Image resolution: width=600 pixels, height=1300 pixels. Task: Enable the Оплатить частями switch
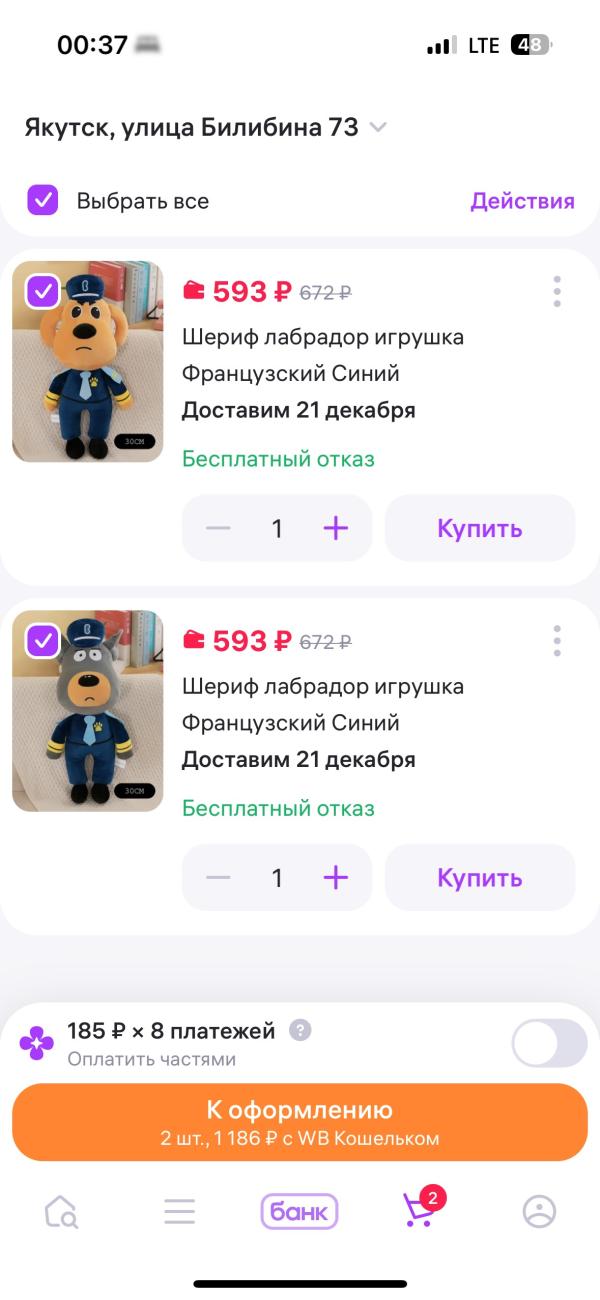[x=549, y=1044]
